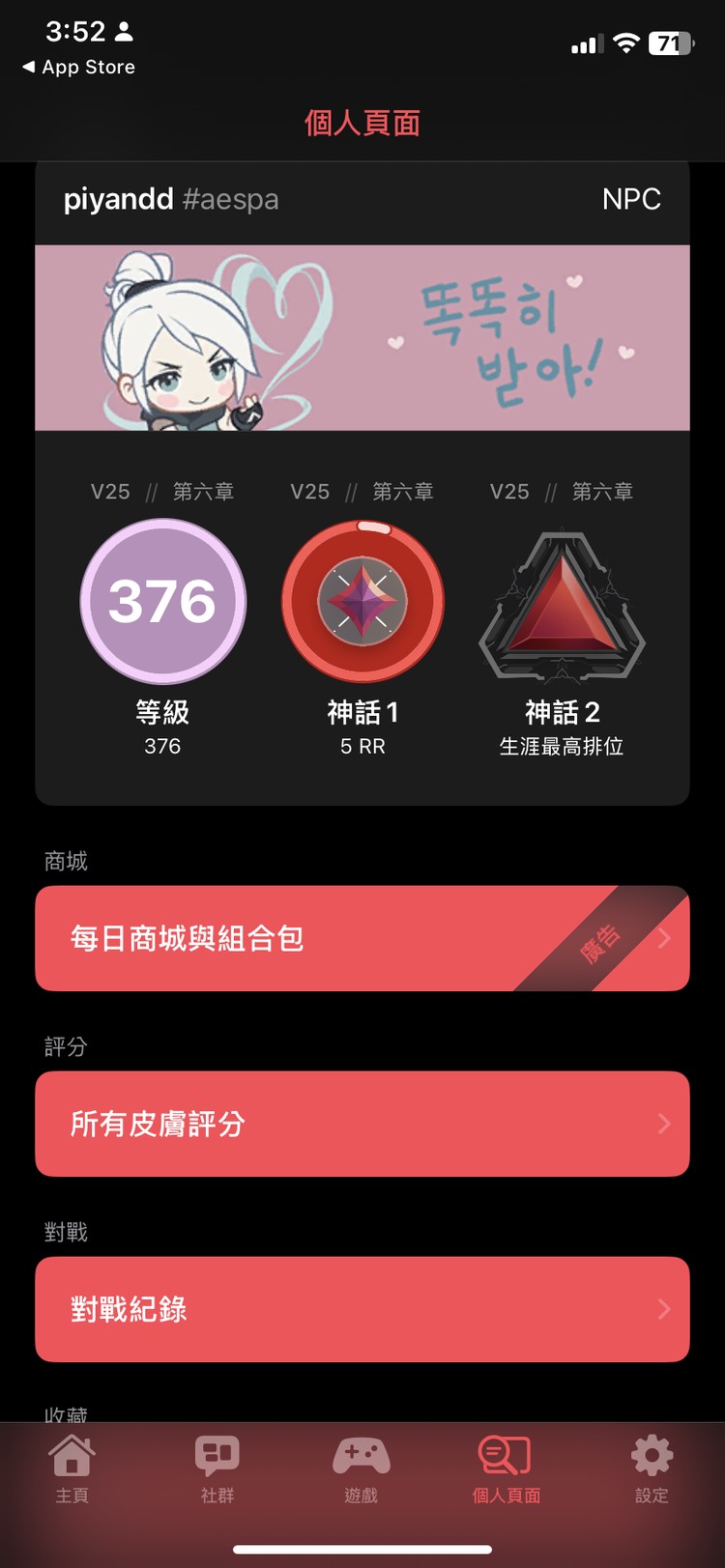This screenshot has width=725, height=1568.
Task: Tap the 神話 1 rank badge
Action: point(362,600)
